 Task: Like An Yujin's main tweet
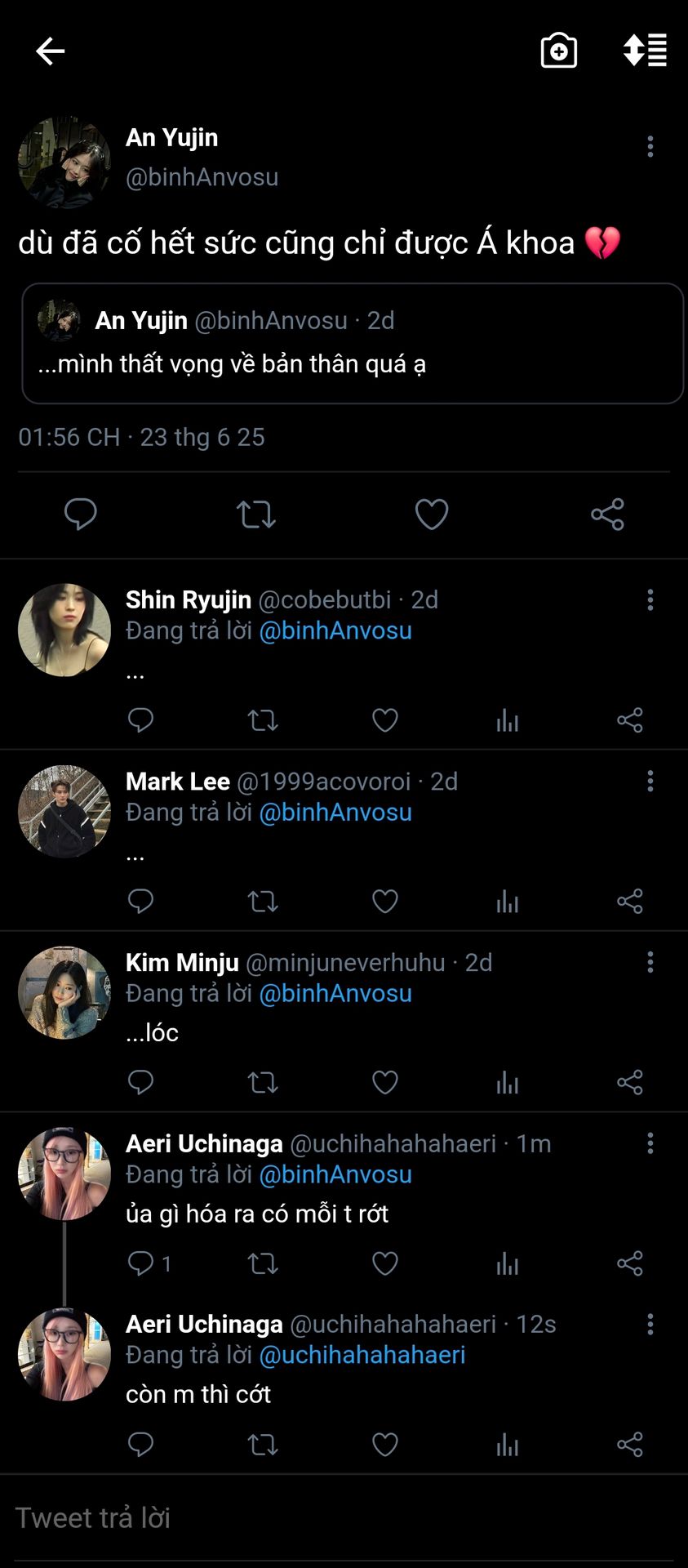(432, 514)
